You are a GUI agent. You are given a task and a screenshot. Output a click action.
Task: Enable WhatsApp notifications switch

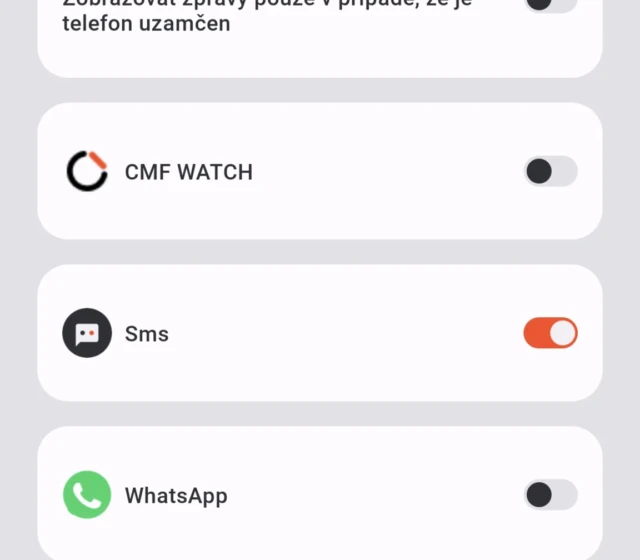[550, 495]
